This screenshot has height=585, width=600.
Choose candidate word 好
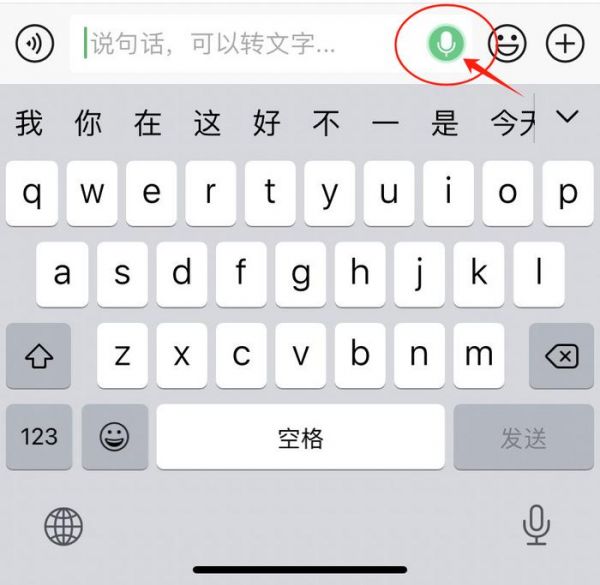pyautogui.click(x=267, y=124)
